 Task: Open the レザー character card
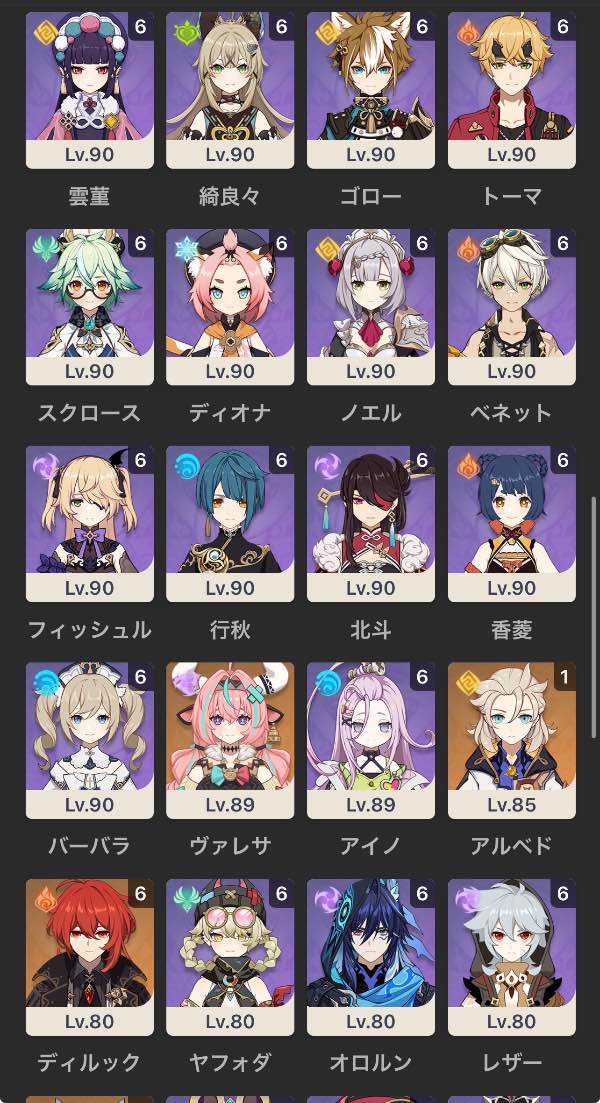point(512,956)
